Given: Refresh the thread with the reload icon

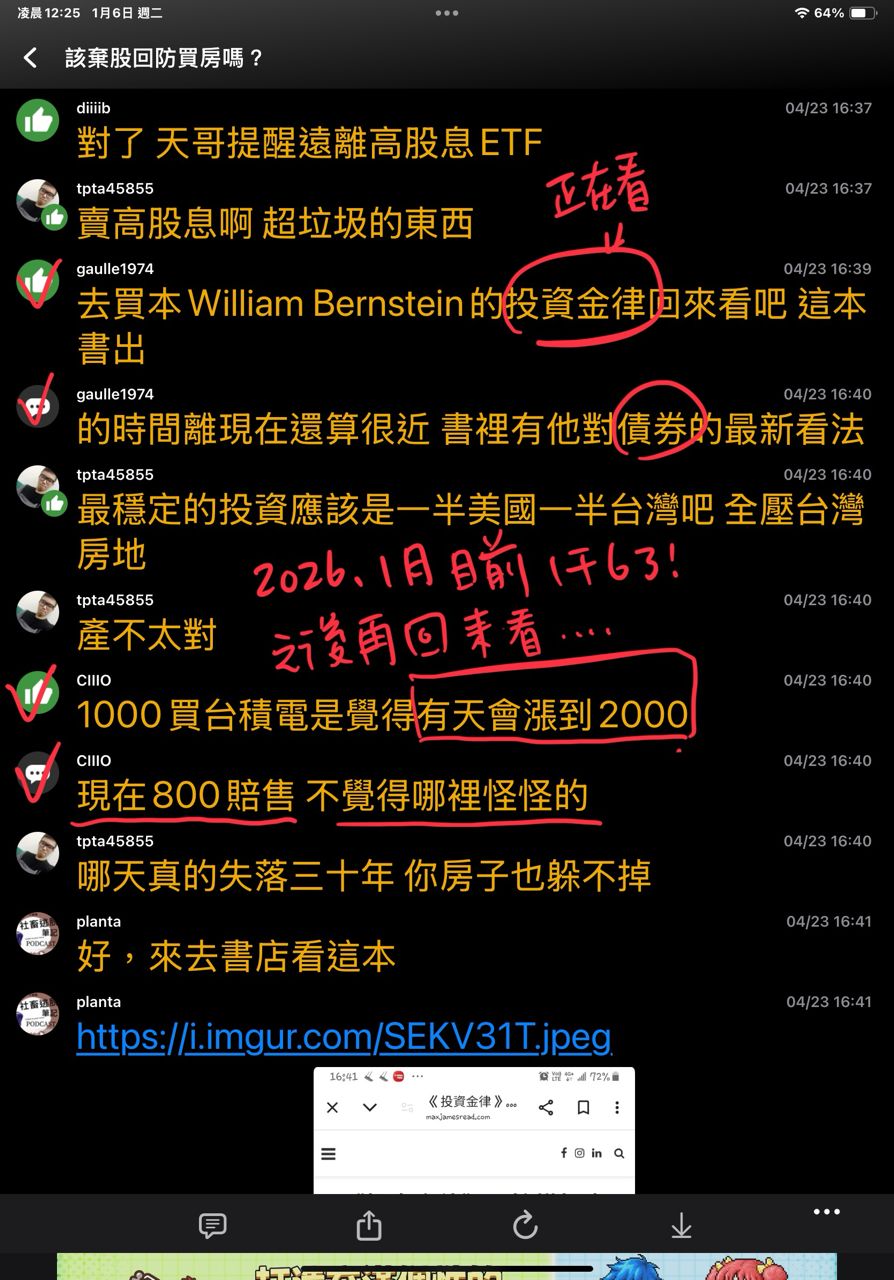Looking at the screenshot, I should tap(525, 1225).
